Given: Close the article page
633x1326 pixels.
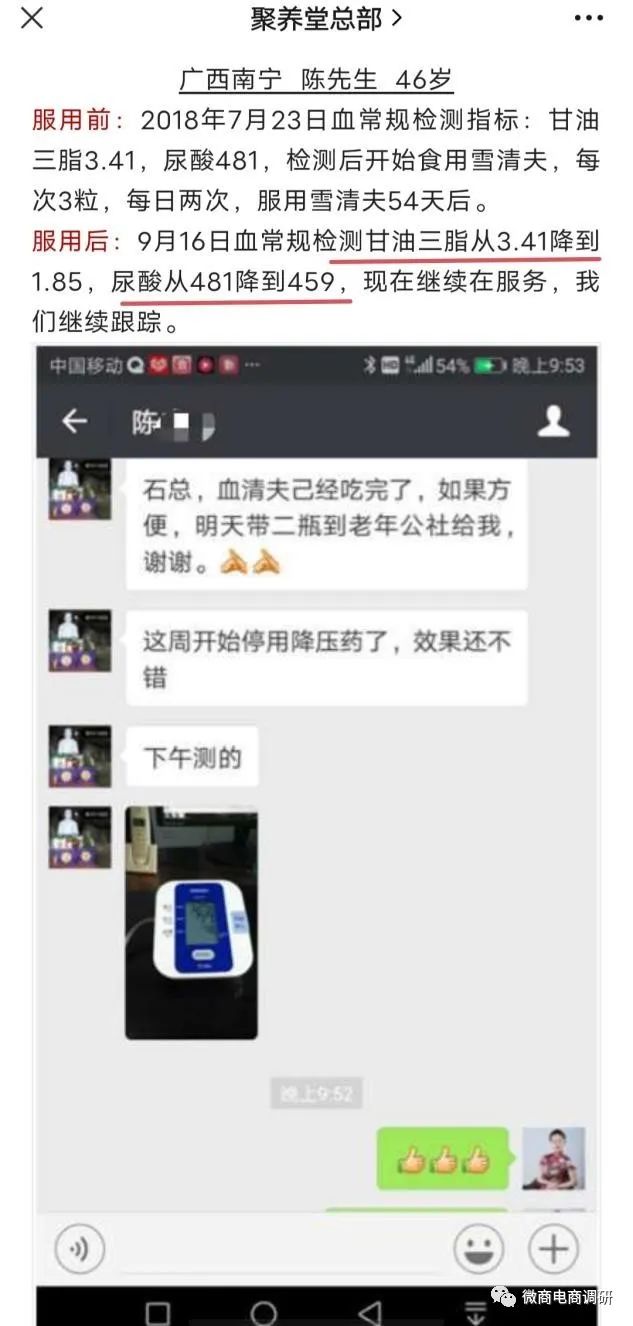Looking at the screenshot, I should pos(32,18).
